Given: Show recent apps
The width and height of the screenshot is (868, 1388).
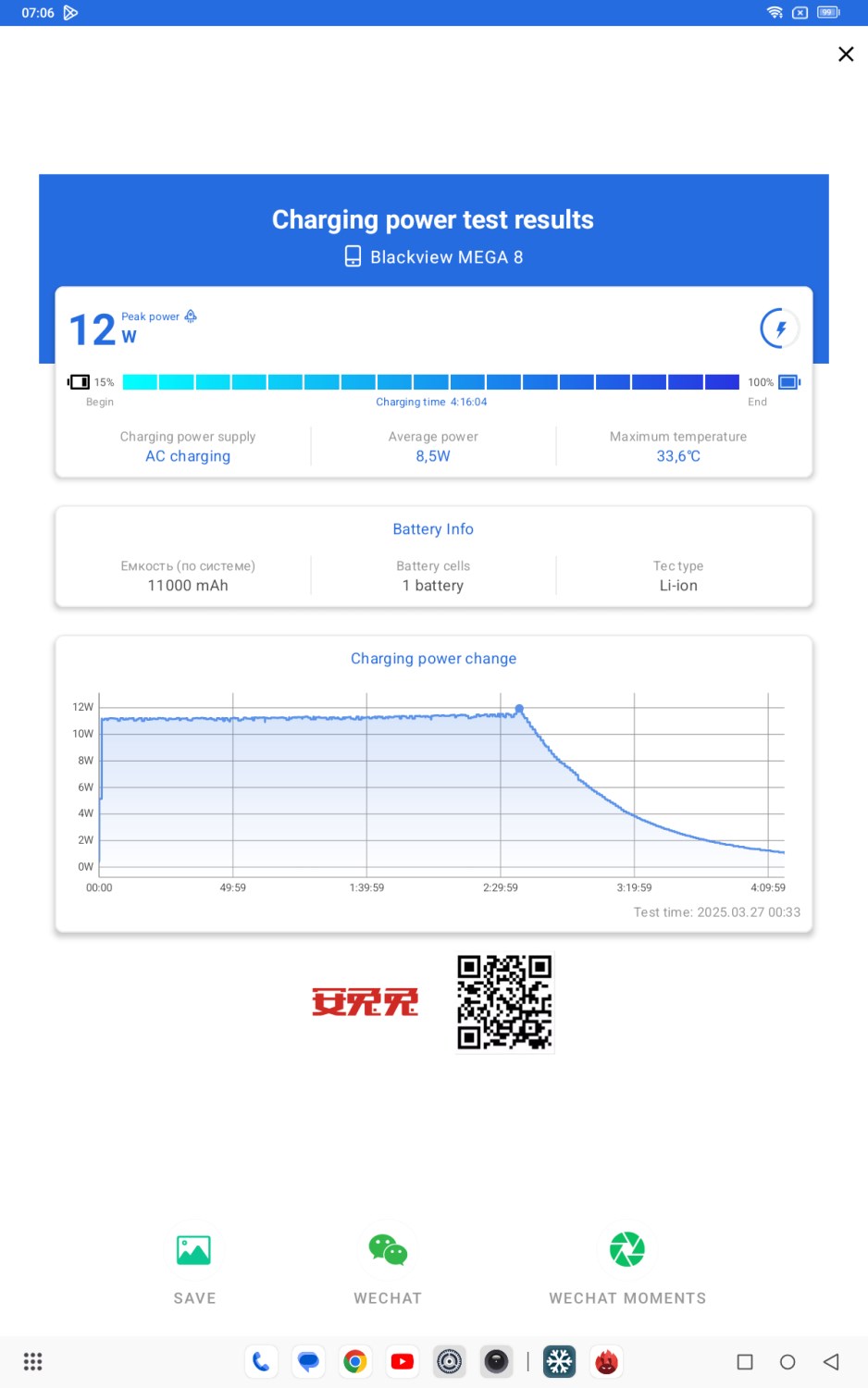Looking at the screenshot, I should (x=744, y=1361).
